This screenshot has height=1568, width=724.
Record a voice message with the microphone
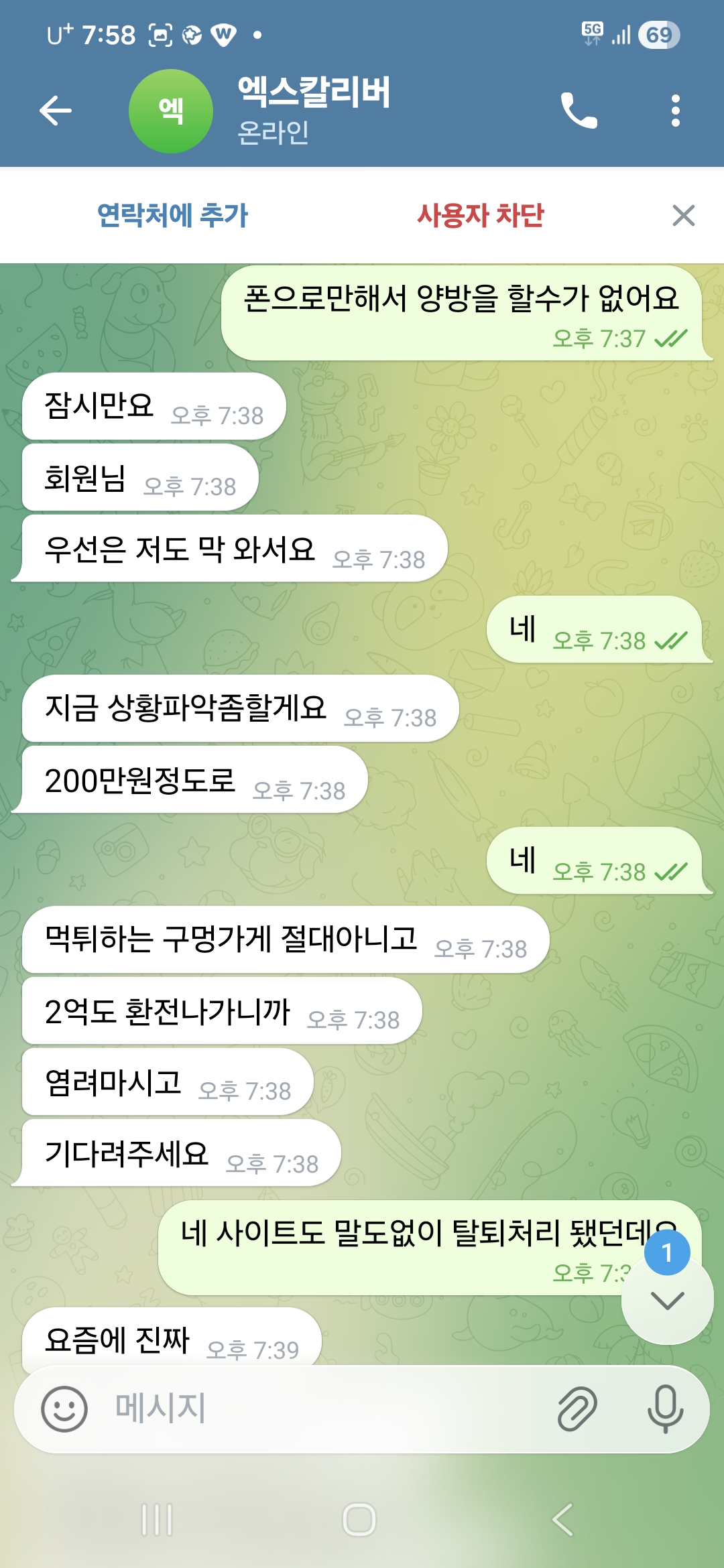tap(665, 1409)
